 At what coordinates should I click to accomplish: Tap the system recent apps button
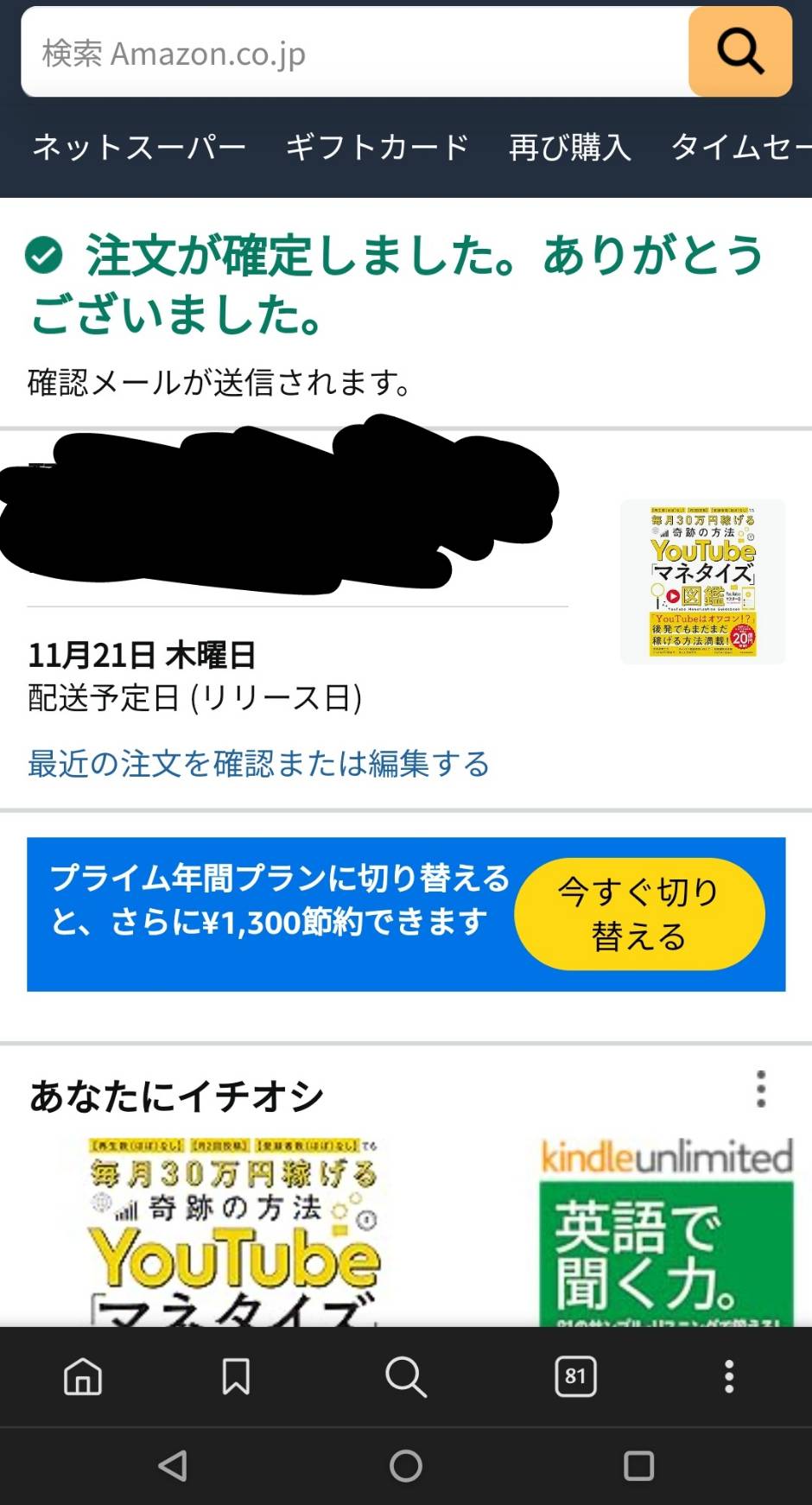pyautogui.click(x=638, y=1466)
